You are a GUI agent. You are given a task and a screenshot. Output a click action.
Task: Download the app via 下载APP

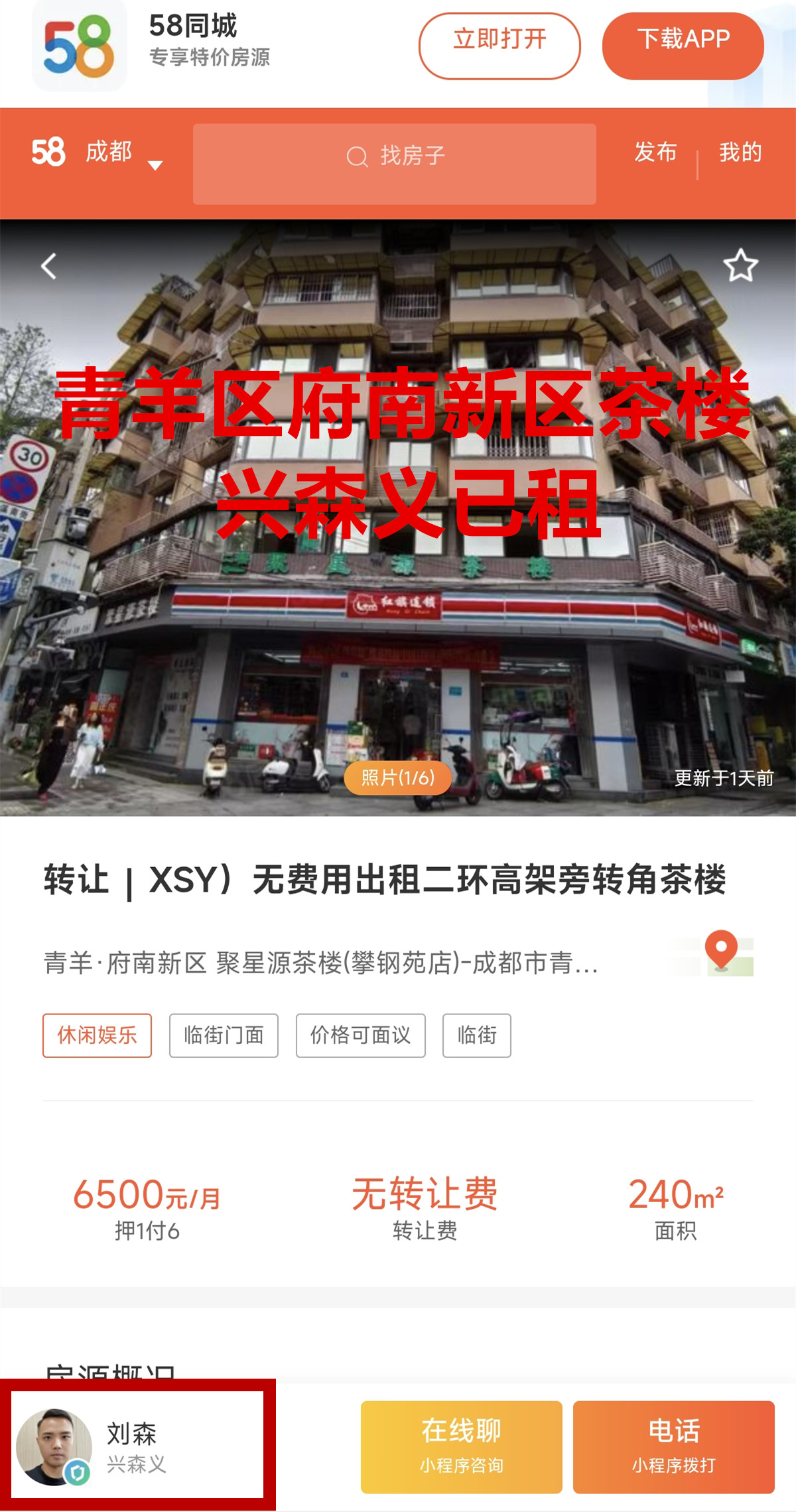coord(683,46)
